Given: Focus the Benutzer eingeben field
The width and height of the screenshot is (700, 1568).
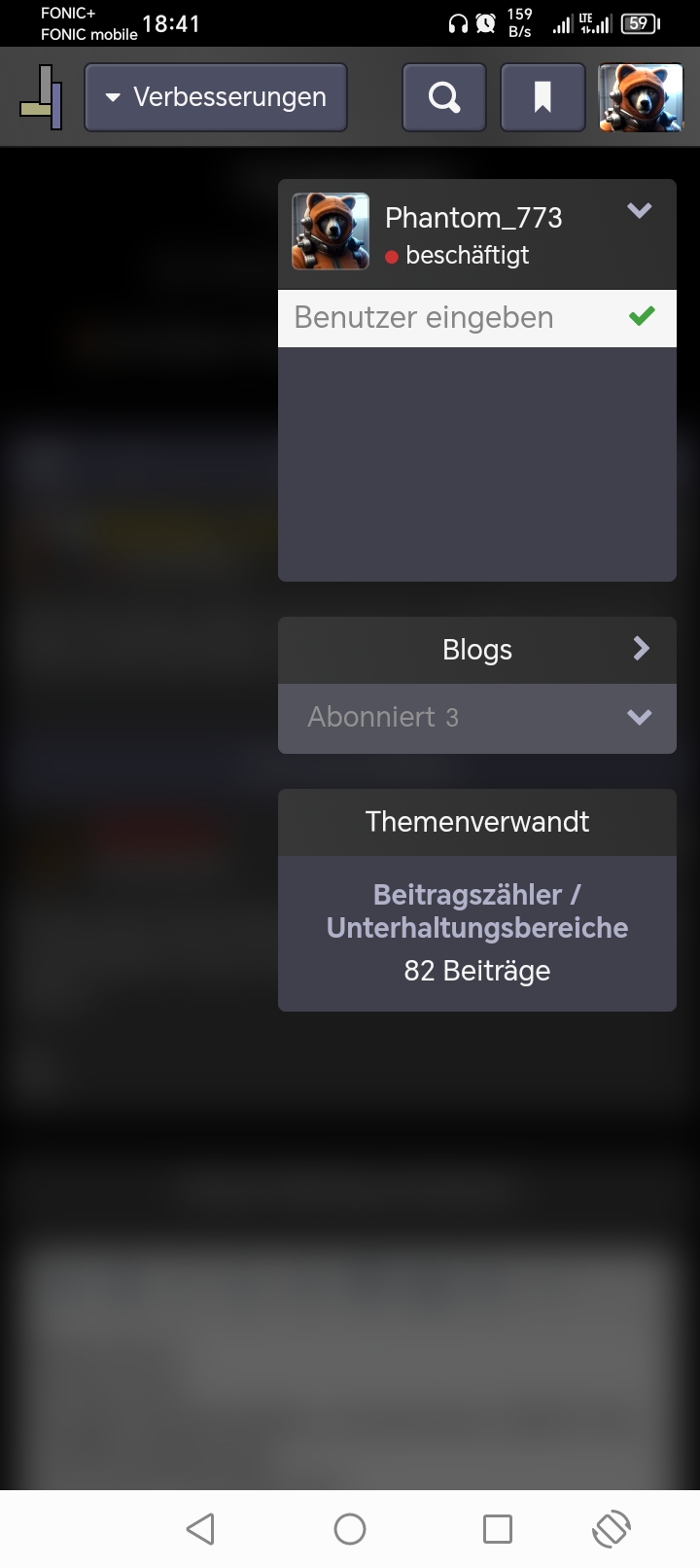Looking at the screenshot, I should tap(452, 317).
